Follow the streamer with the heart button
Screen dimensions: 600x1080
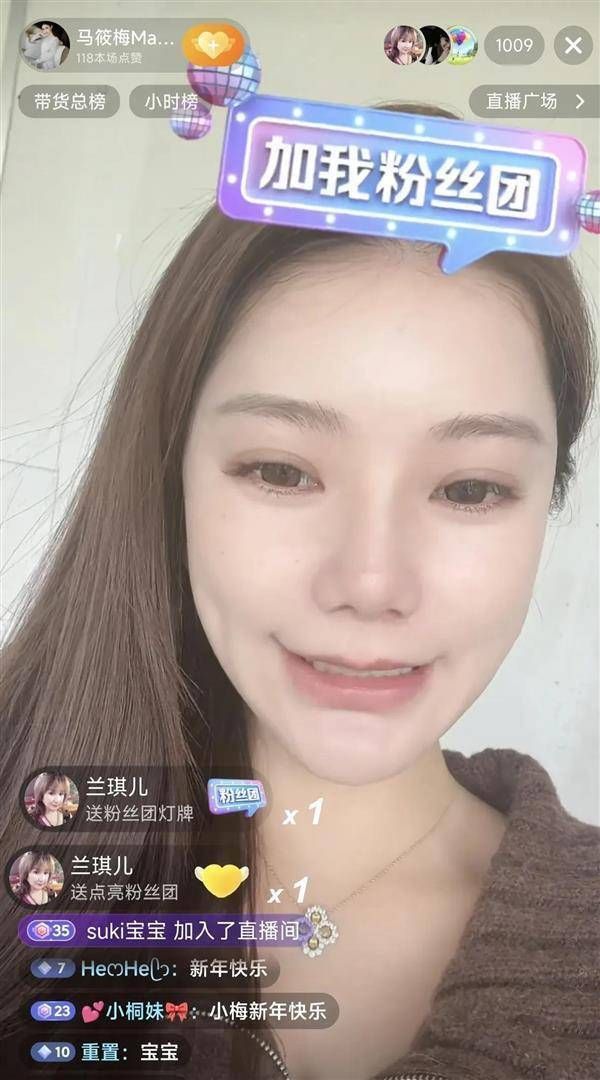214,46
